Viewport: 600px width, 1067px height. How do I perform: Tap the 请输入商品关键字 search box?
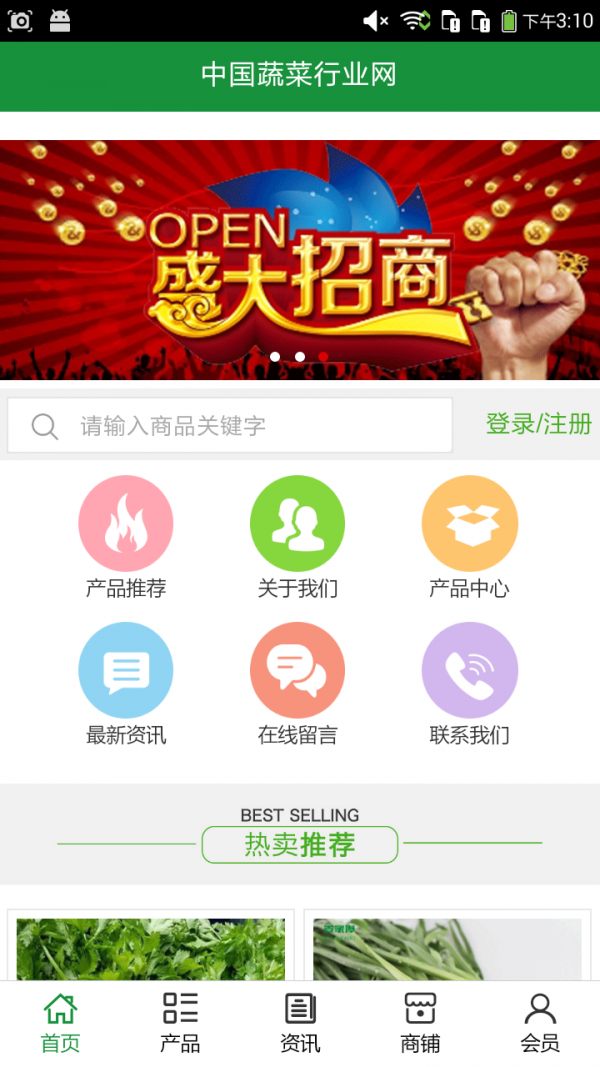coord(230,426)
